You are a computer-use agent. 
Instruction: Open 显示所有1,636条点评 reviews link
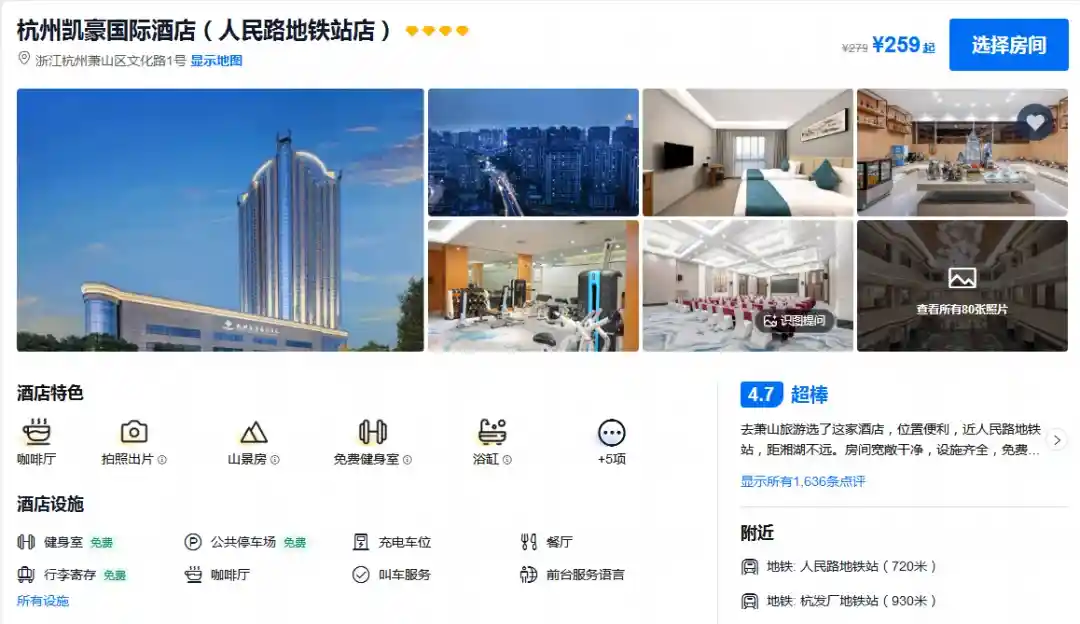coord(802,481)
